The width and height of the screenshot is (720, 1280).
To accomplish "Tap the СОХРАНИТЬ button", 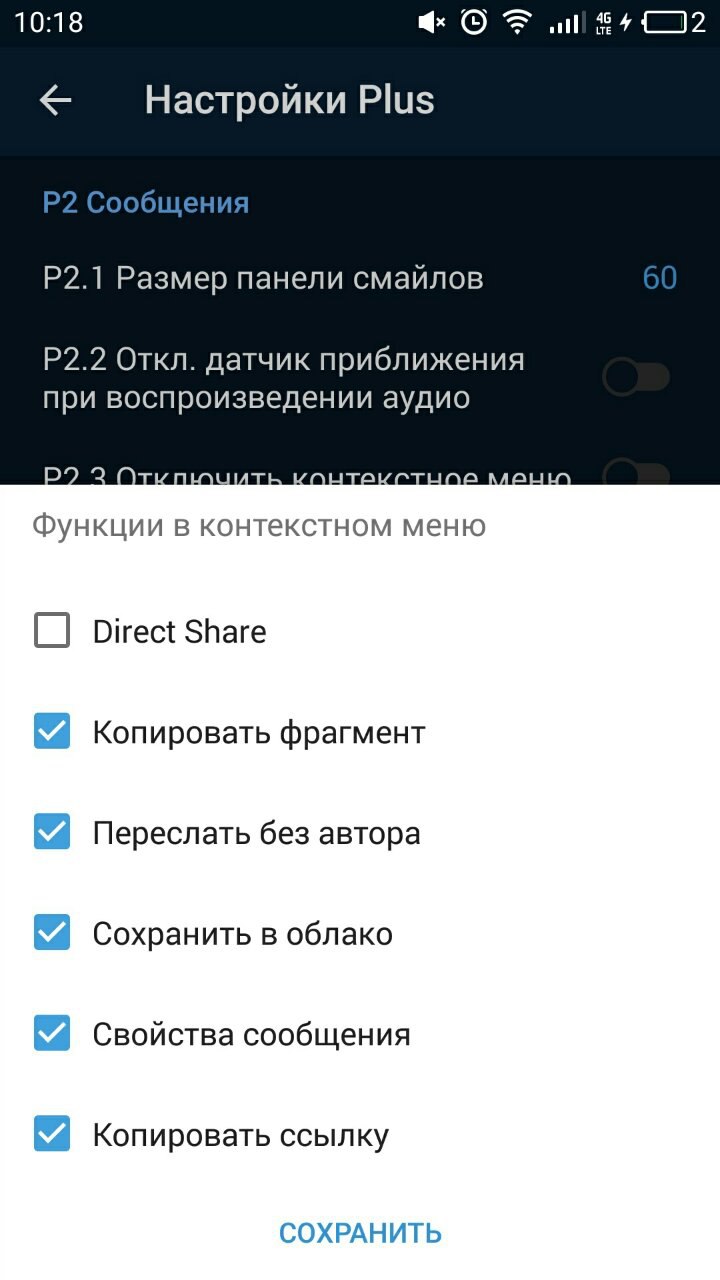I will (360, 1233).
